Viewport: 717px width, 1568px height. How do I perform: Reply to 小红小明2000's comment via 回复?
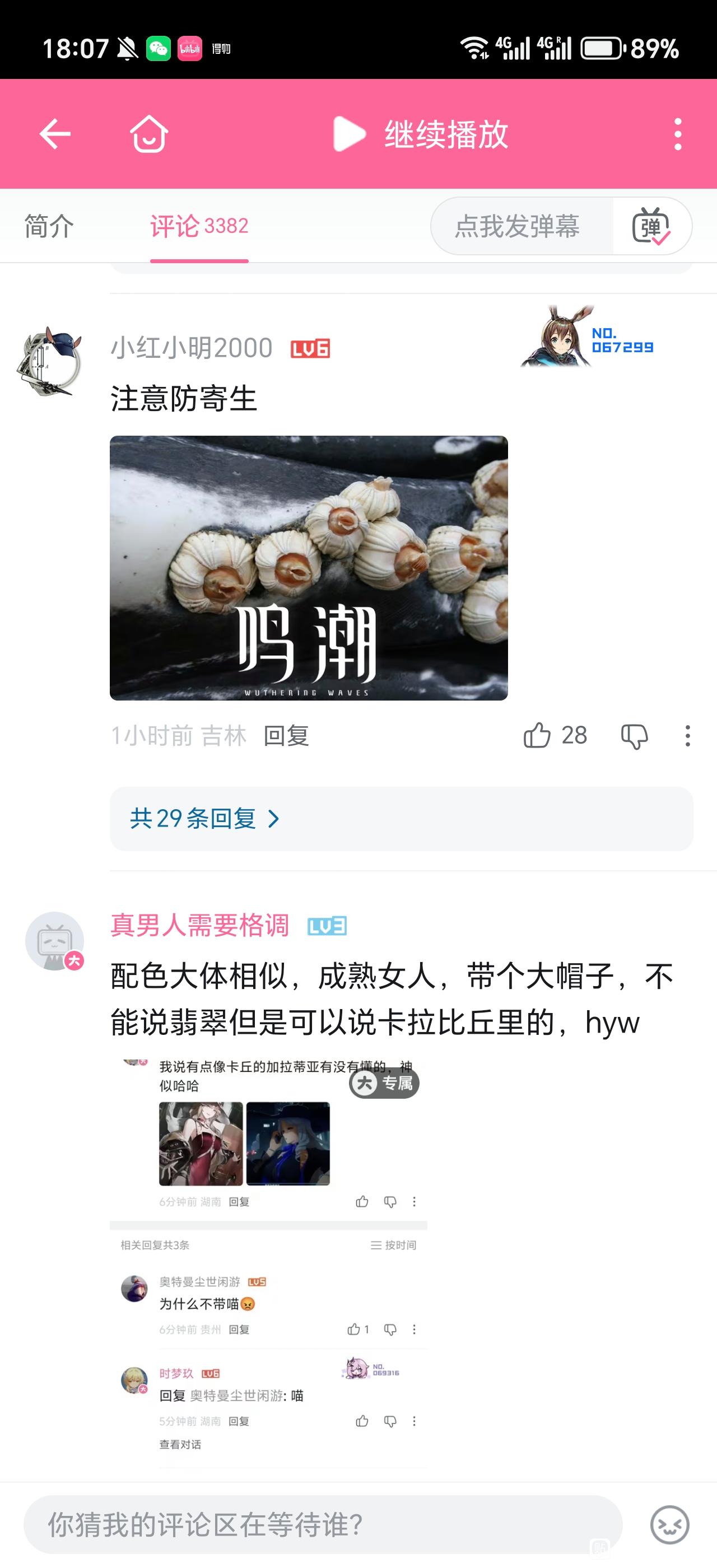click(x=286, y=736)
